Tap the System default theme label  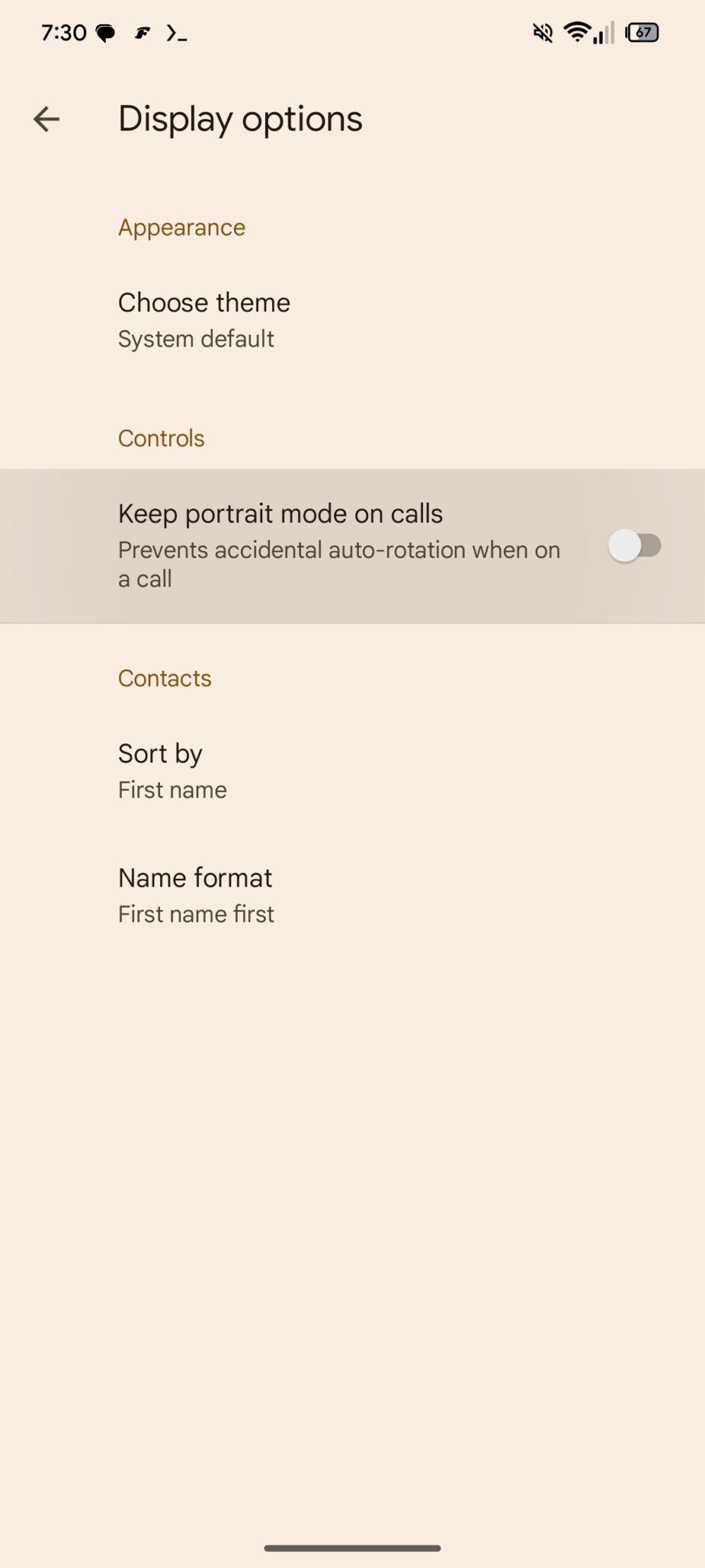pos(195,339)
